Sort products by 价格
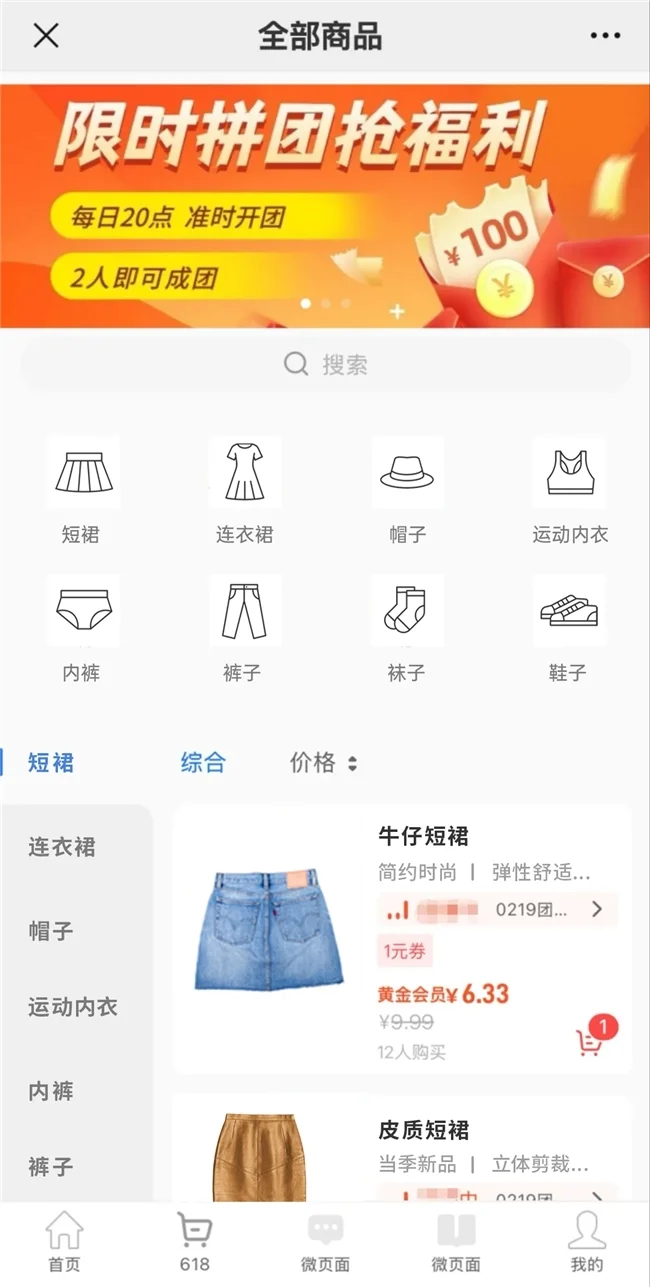The height and width of the screenshot is (1287, 650). (323, 764)
